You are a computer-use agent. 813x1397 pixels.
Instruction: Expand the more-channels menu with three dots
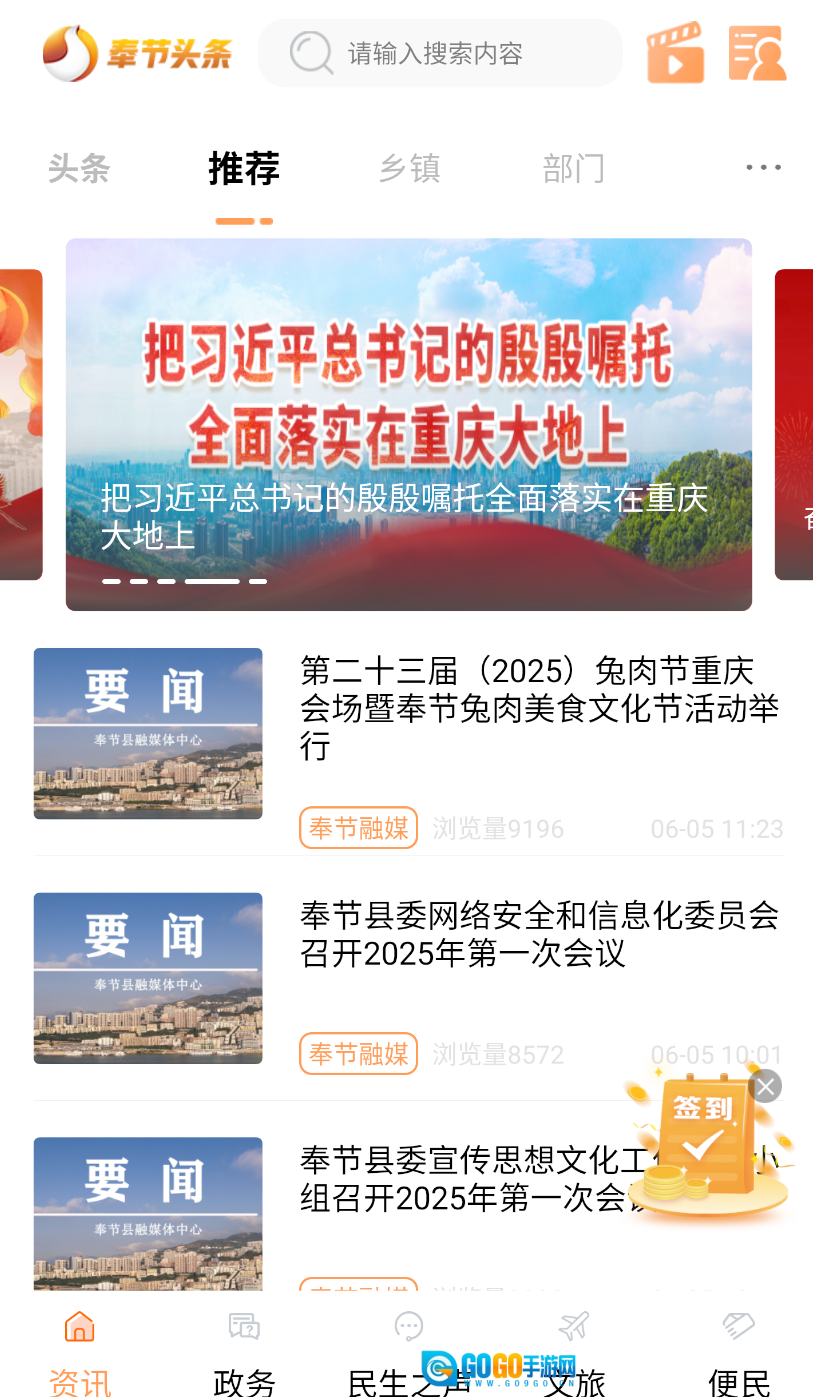[x=762, y=166]
